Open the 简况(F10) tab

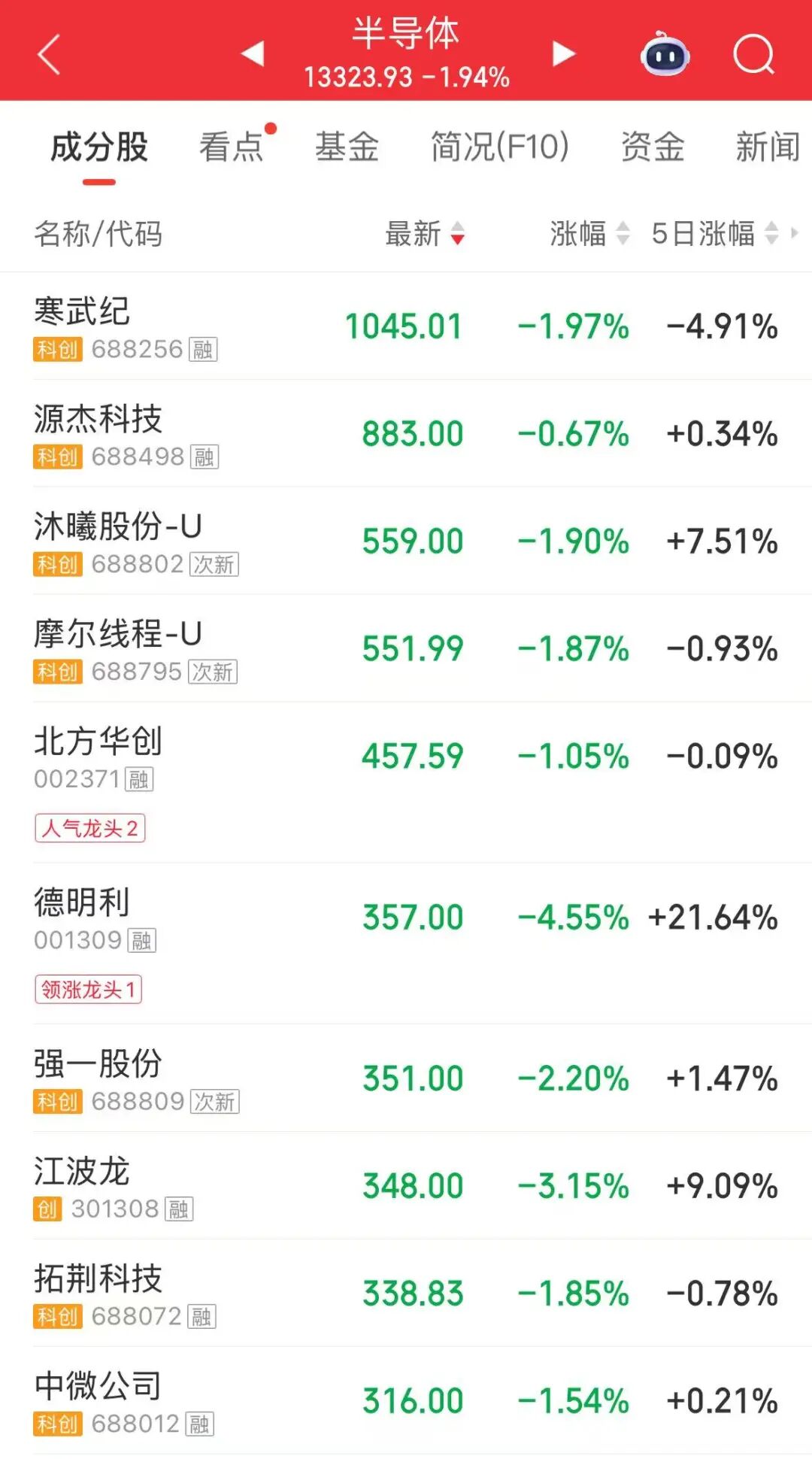click(499, 147)
